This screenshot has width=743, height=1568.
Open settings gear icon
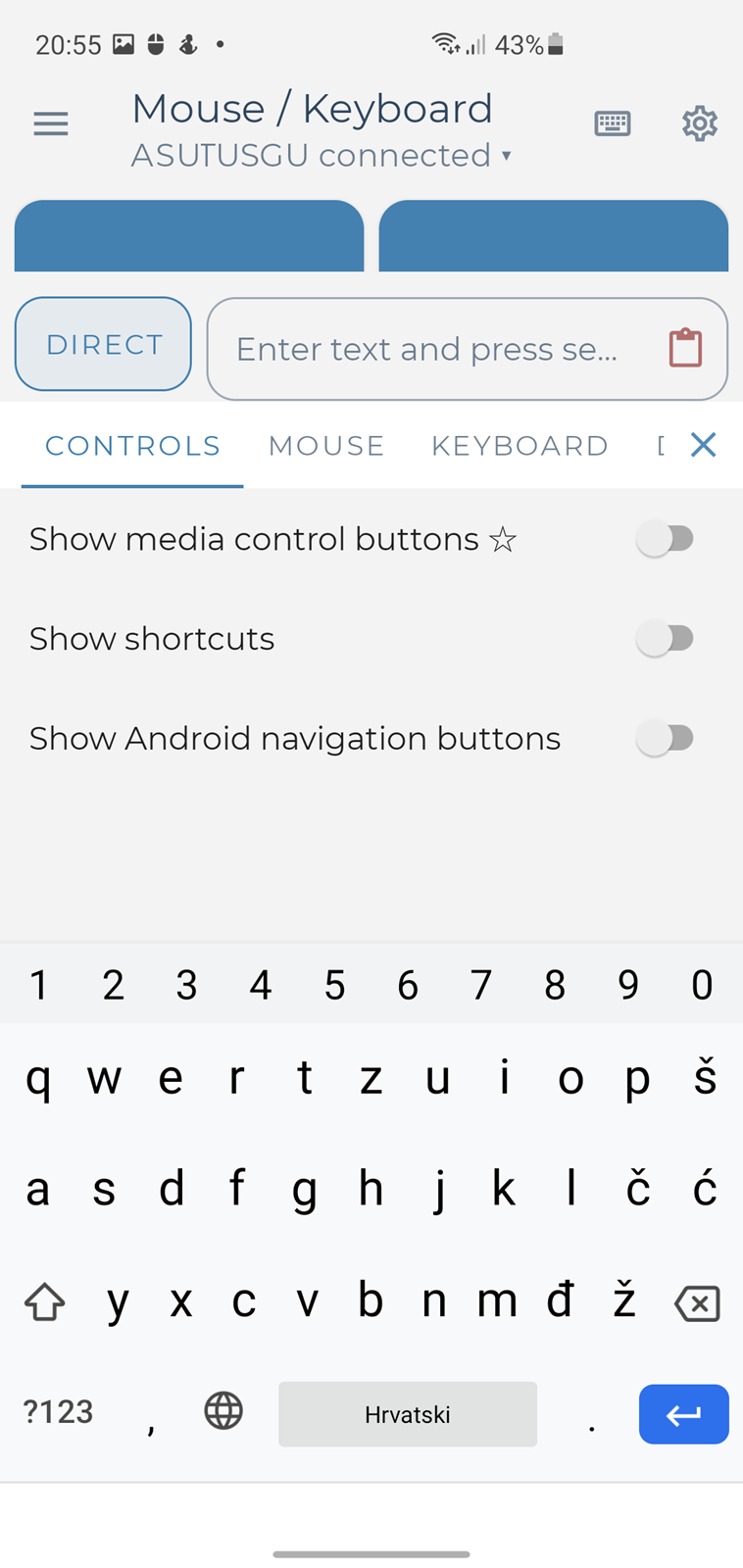(x=699, y=123)
